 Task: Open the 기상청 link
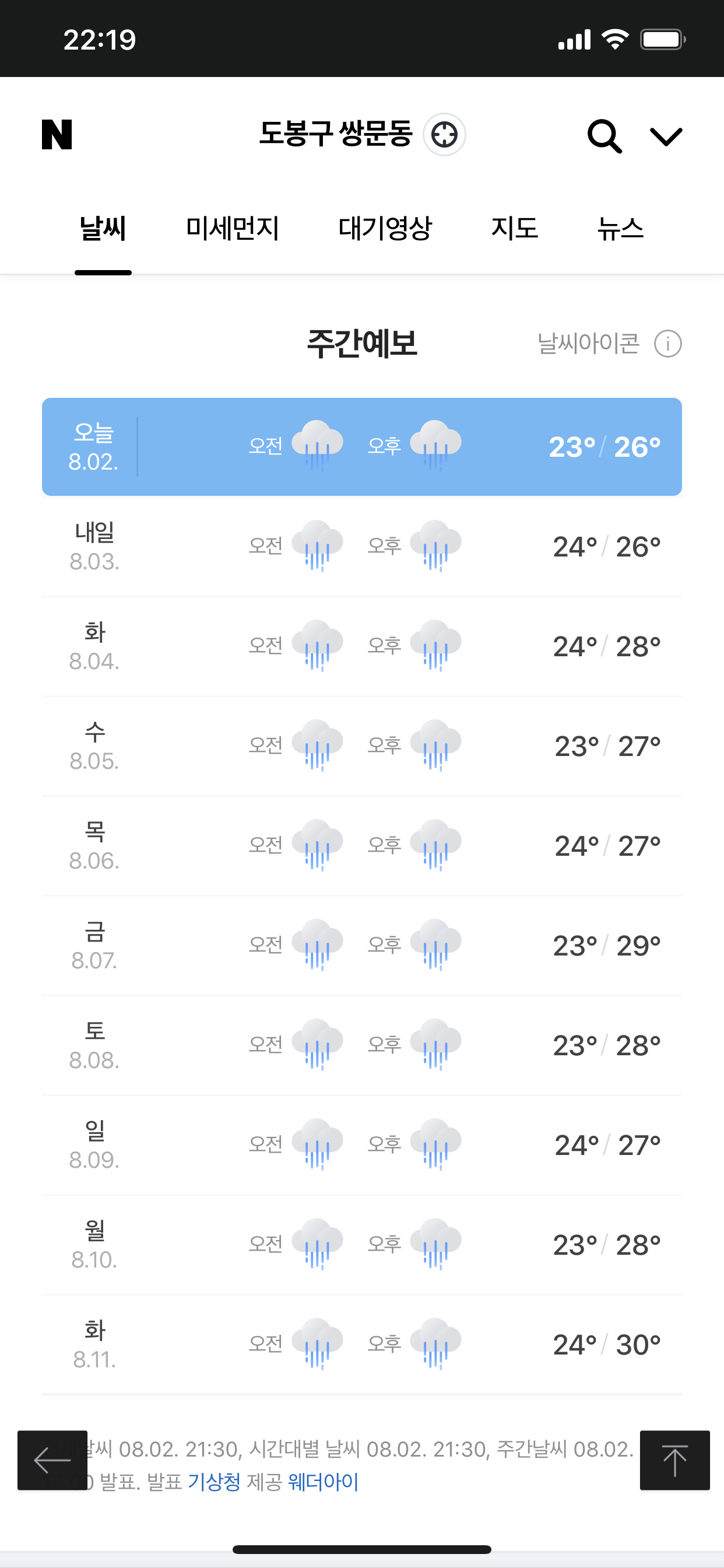coord(214,1482)
